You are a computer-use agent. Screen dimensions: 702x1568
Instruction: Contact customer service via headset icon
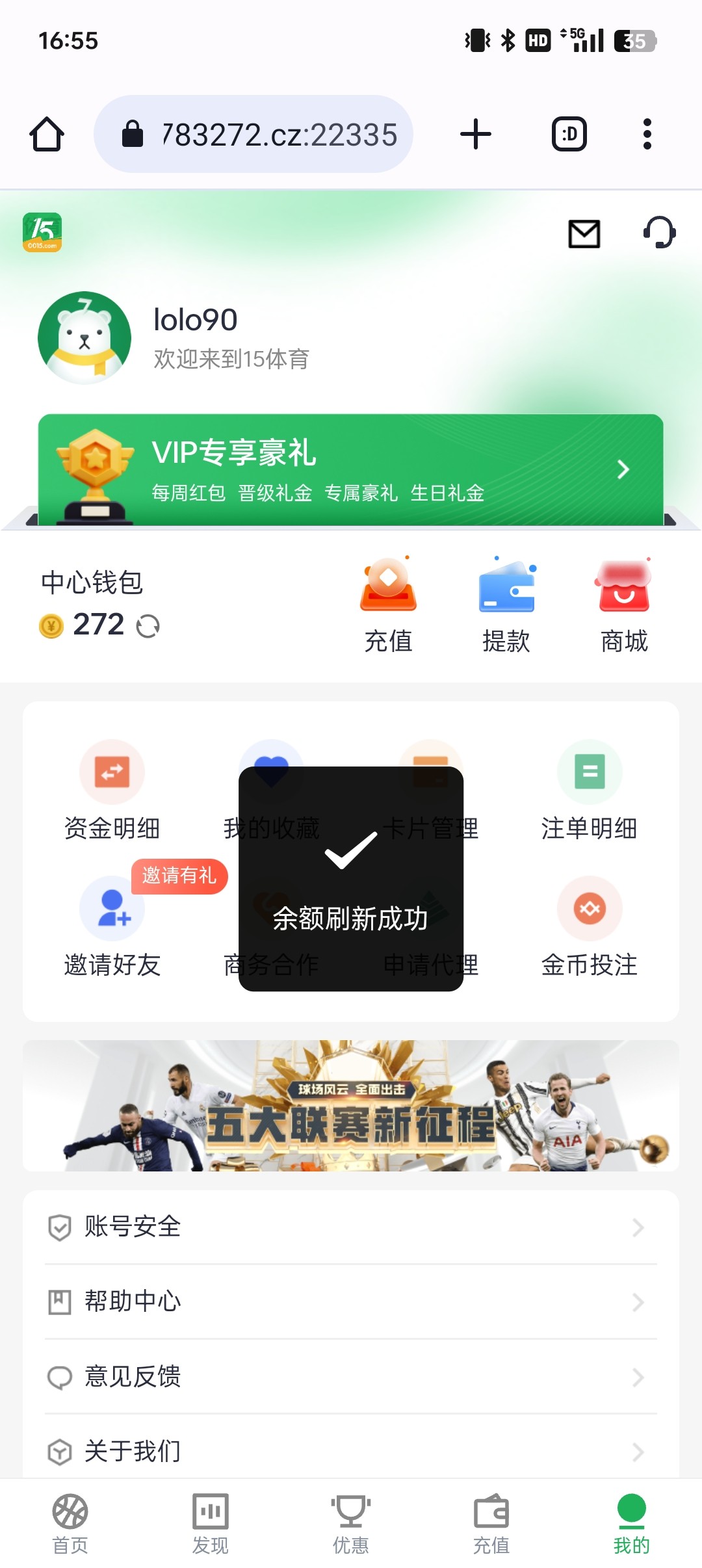point(659,233)
